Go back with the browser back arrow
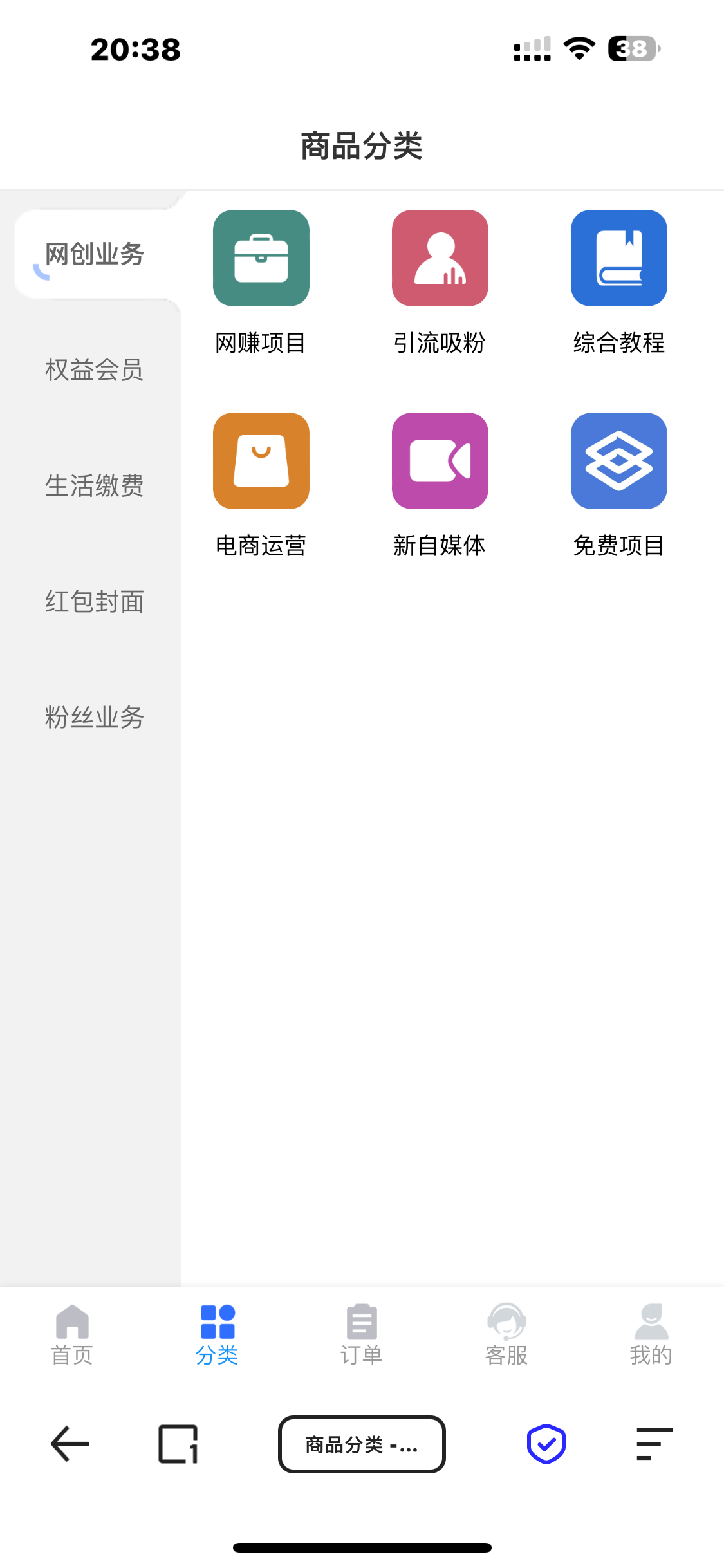724x1568 pixels. [70, 1444]
